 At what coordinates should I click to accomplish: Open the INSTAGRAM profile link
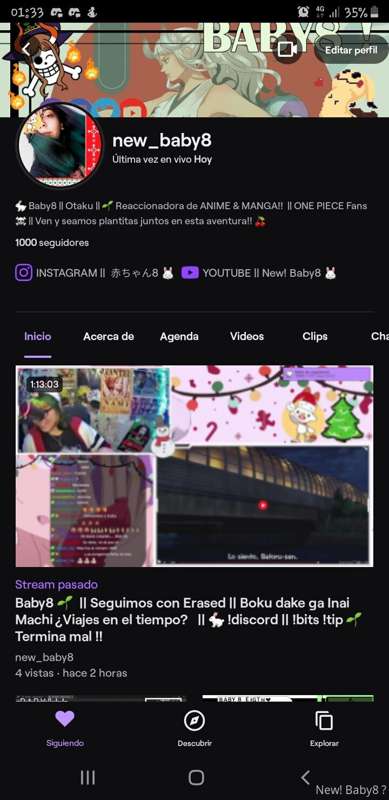95,273
